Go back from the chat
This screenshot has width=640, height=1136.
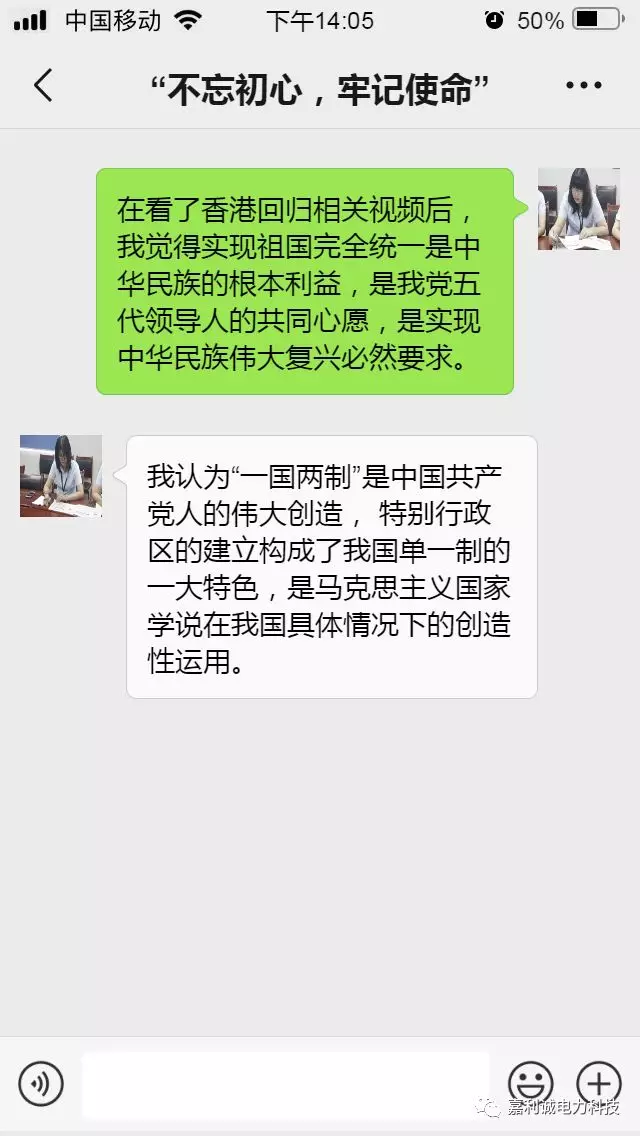(x=43, y=86)
